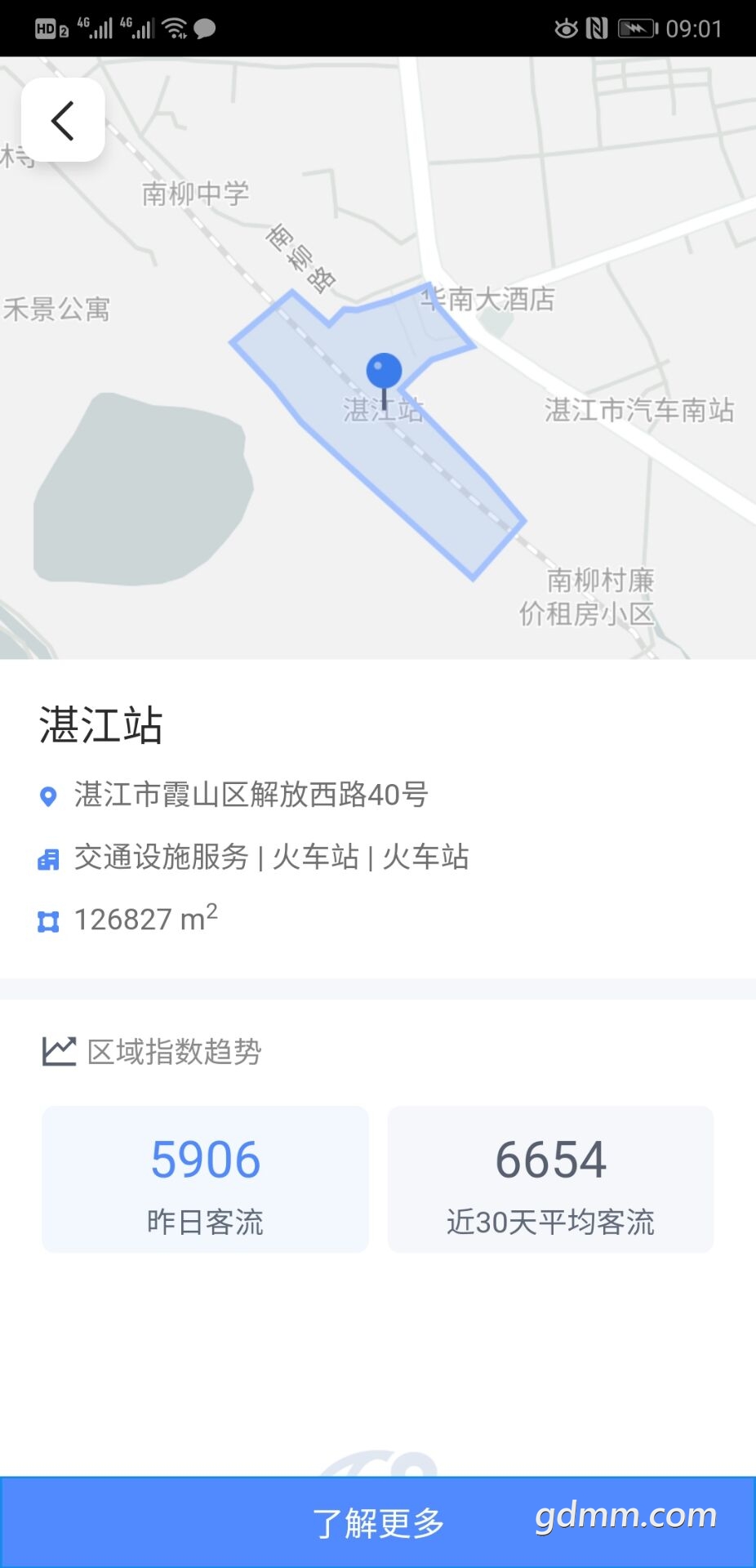Go back using the arrow button

tap(63, 120)
